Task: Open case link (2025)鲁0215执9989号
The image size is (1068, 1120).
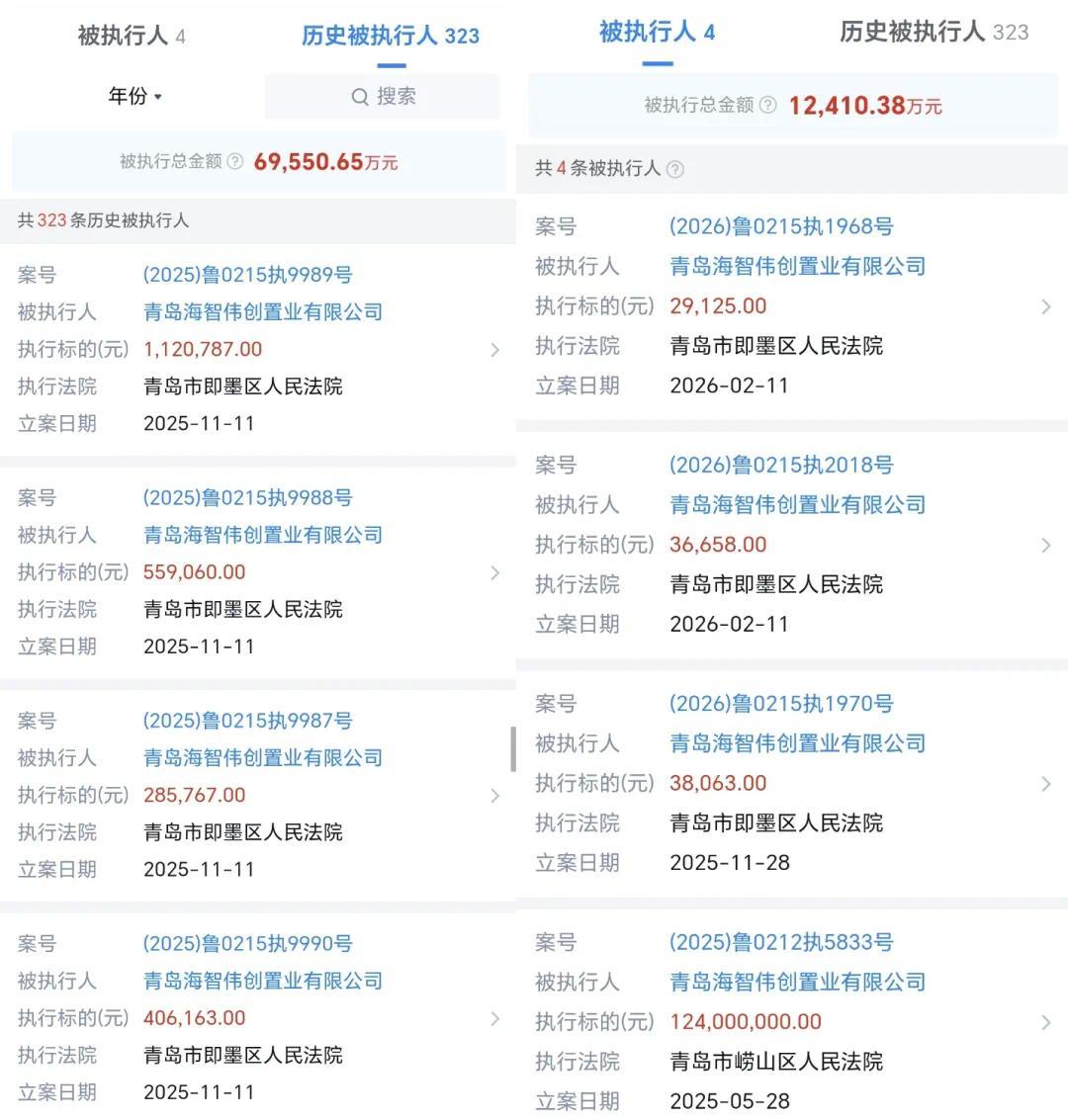Action: pos(246,275)
